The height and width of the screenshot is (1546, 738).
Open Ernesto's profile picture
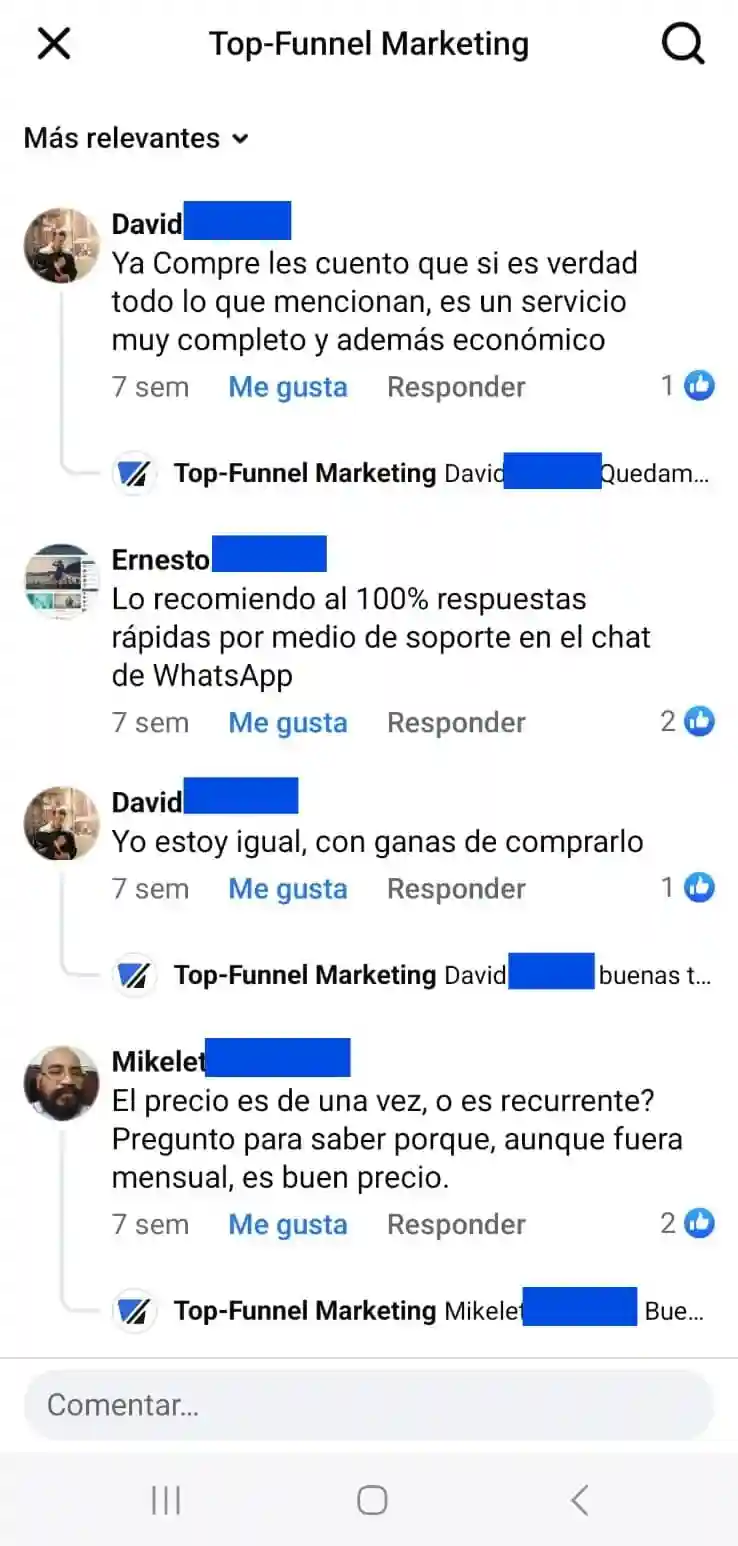pos(62,582)
